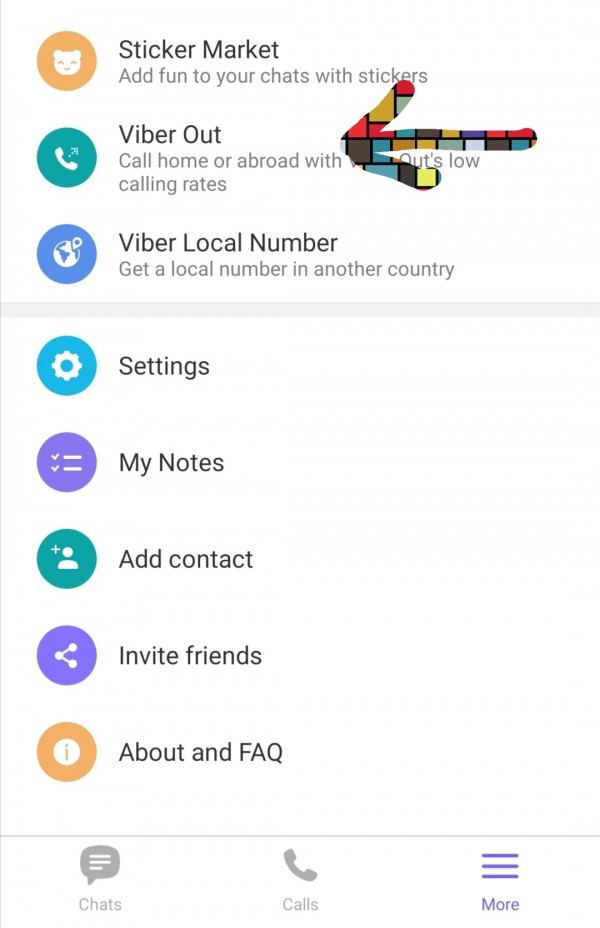
Task: Select Add contact
Action: 186,559
